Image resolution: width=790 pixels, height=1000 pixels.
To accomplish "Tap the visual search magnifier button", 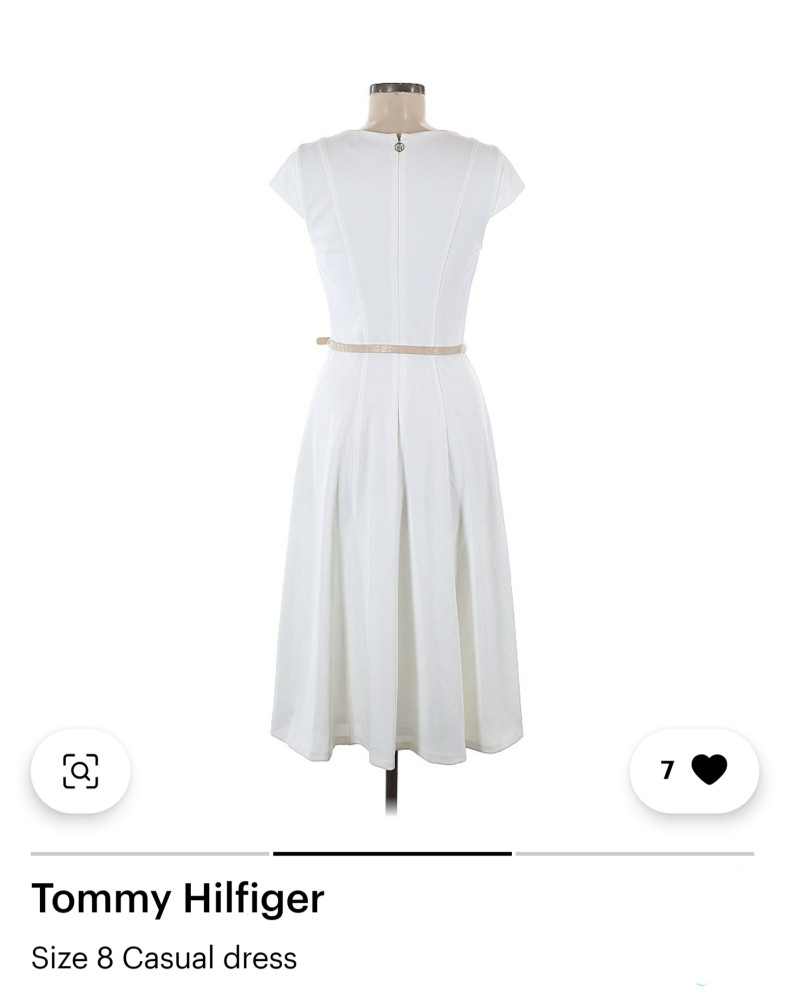I will pyautogui.click(x=80, y=770).
